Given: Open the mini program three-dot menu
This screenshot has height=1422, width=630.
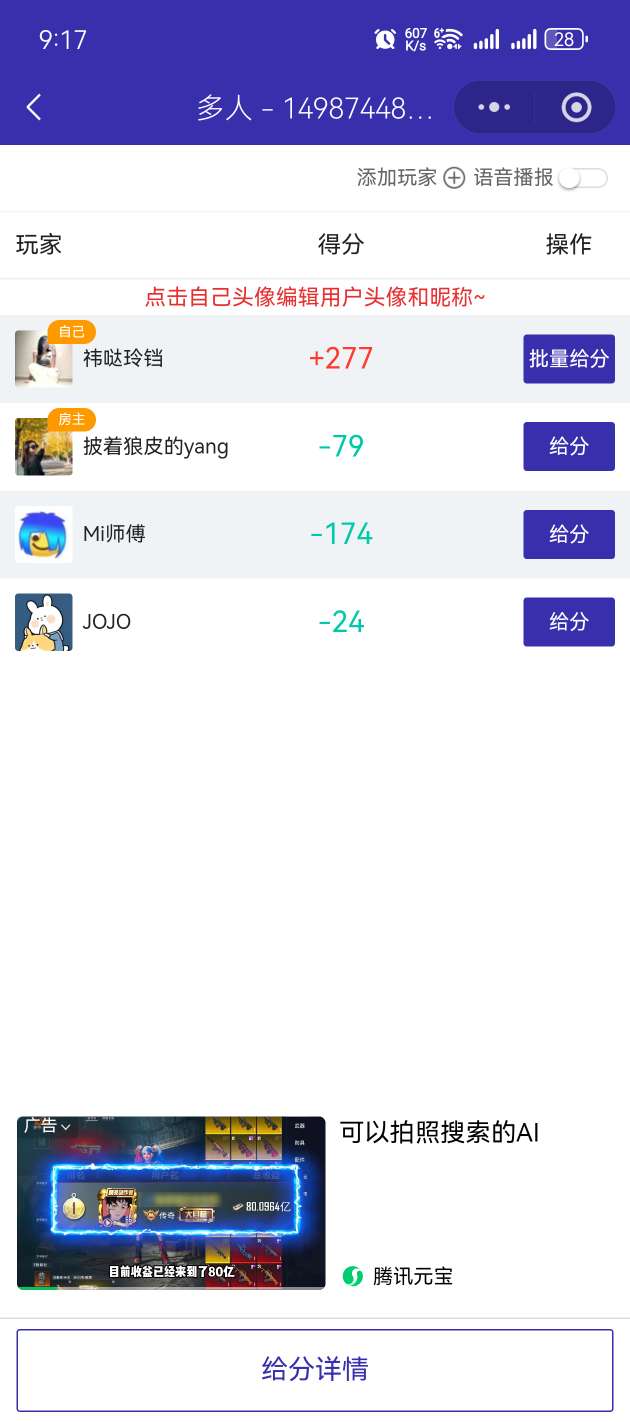Looking at the screenshot, I should (494, 108).
